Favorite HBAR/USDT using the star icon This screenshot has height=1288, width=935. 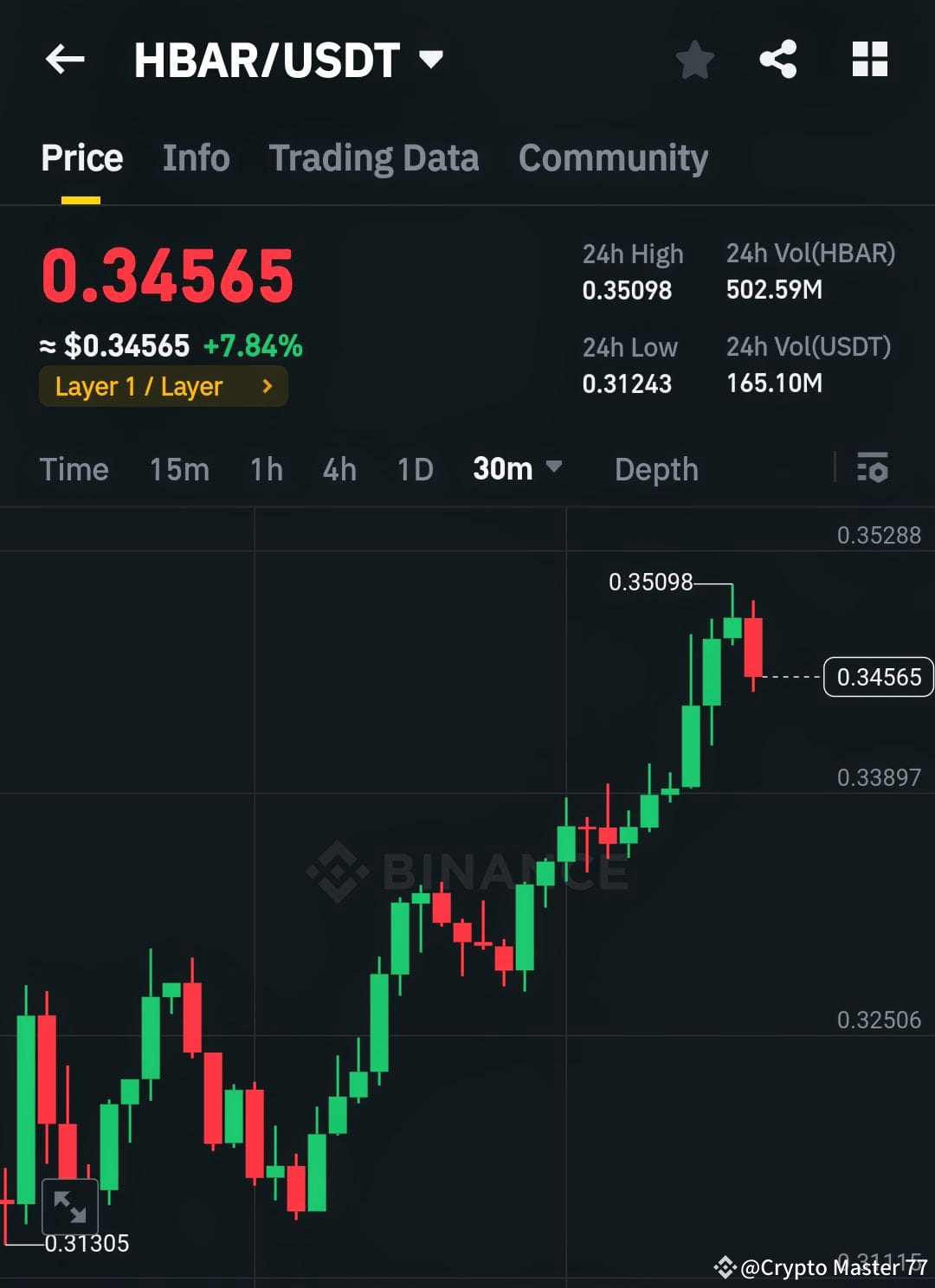coord(693,59)
